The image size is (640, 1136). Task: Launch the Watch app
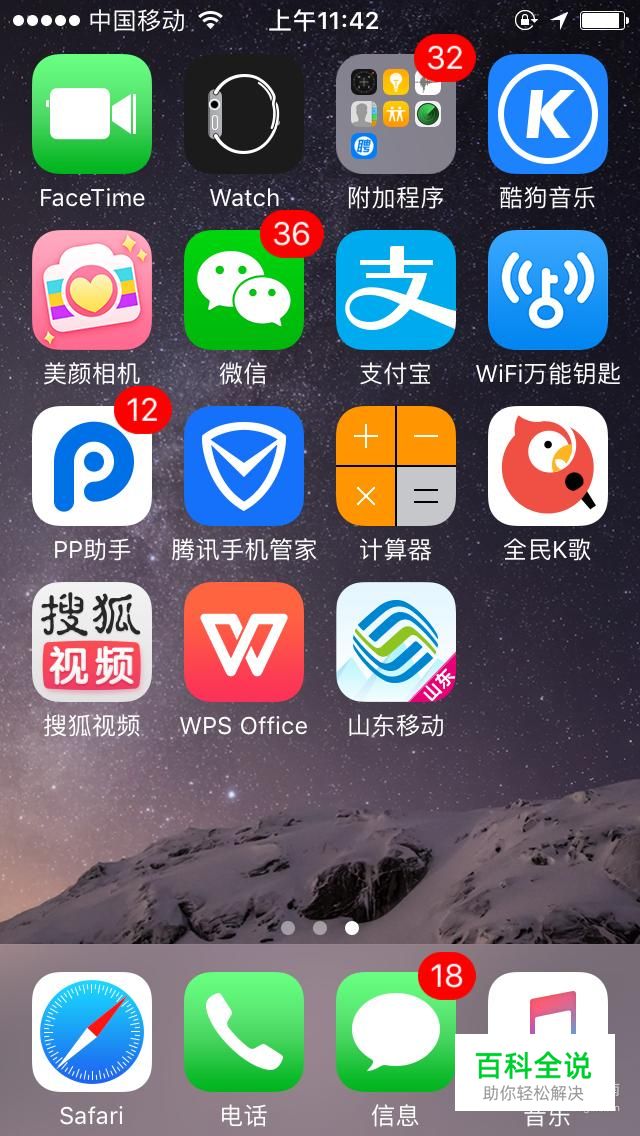pyautogui.click(x=244, y=114)
